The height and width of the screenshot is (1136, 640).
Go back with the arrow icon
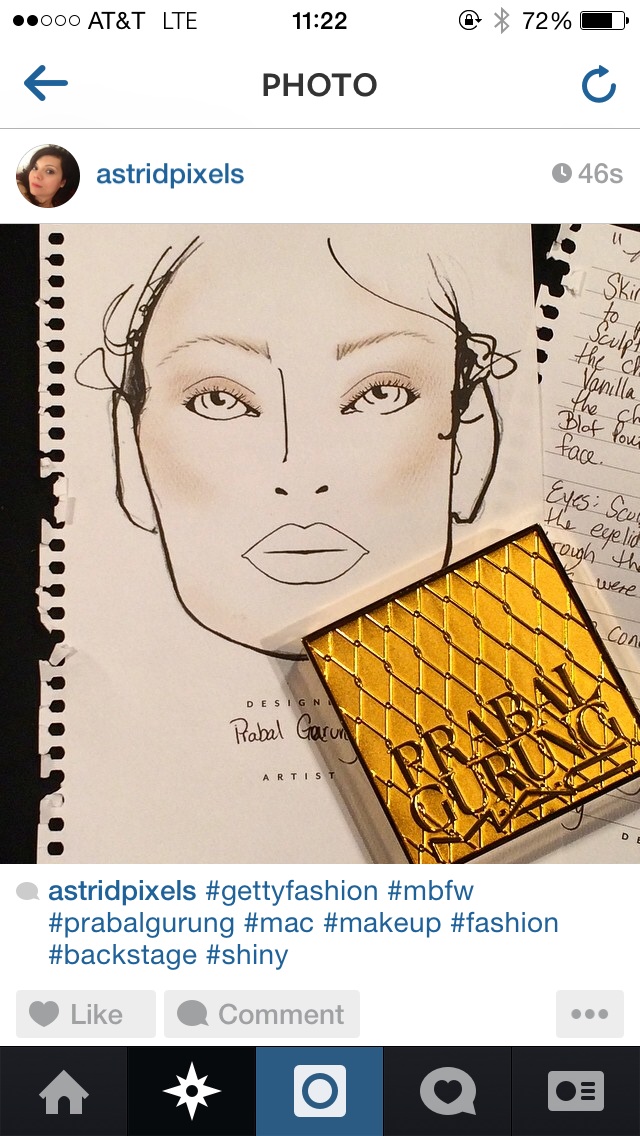[x=46, y=85]
